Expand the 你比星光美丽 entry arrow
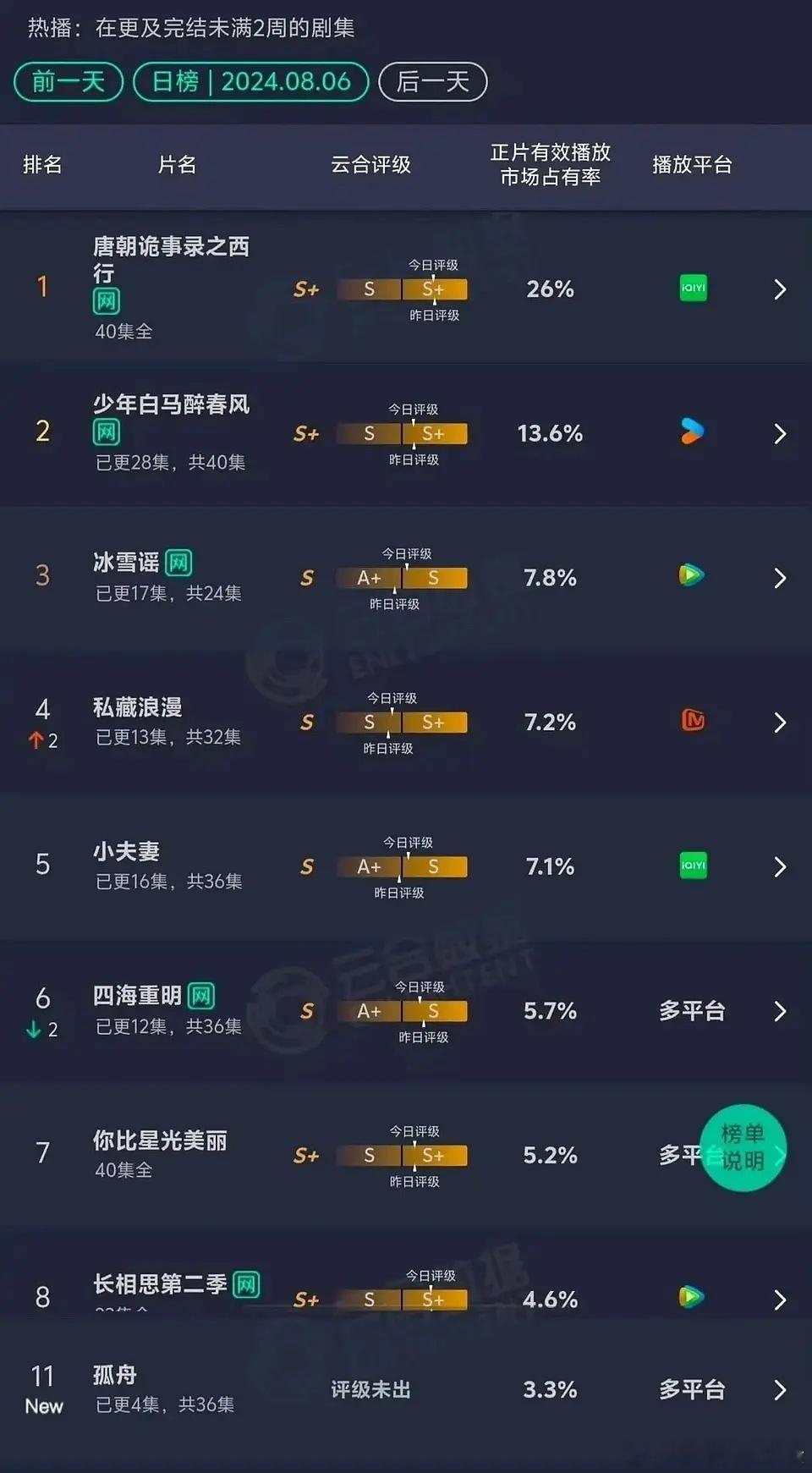Image resolution: width=812 pixels, height=1473 pixels. (x=780, y=1154)
